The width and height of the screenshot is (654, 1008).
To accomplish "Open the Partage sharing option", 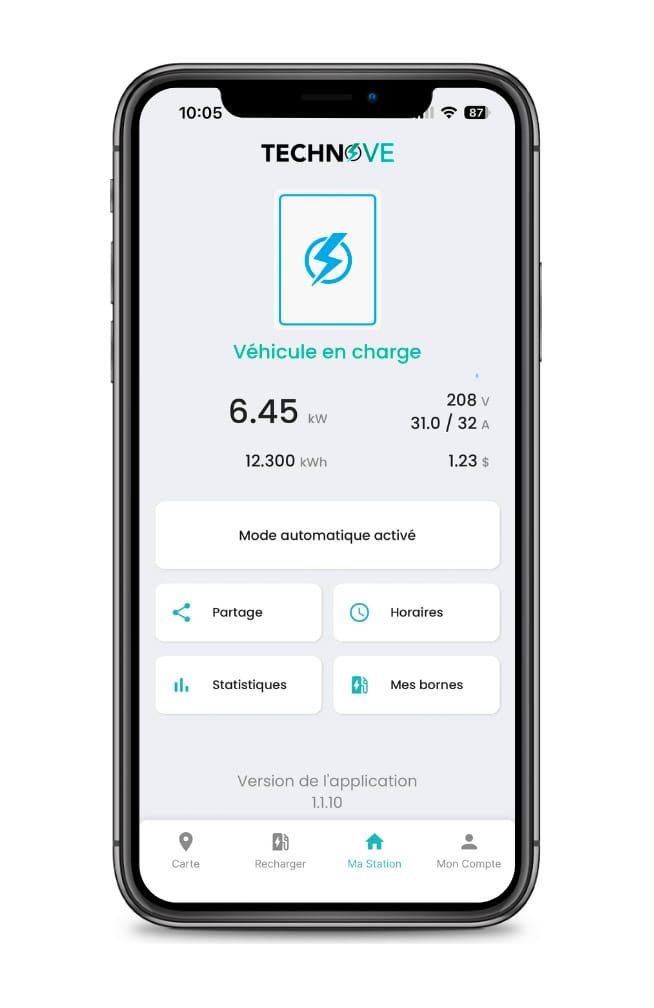I will click(x=238, y=612).
